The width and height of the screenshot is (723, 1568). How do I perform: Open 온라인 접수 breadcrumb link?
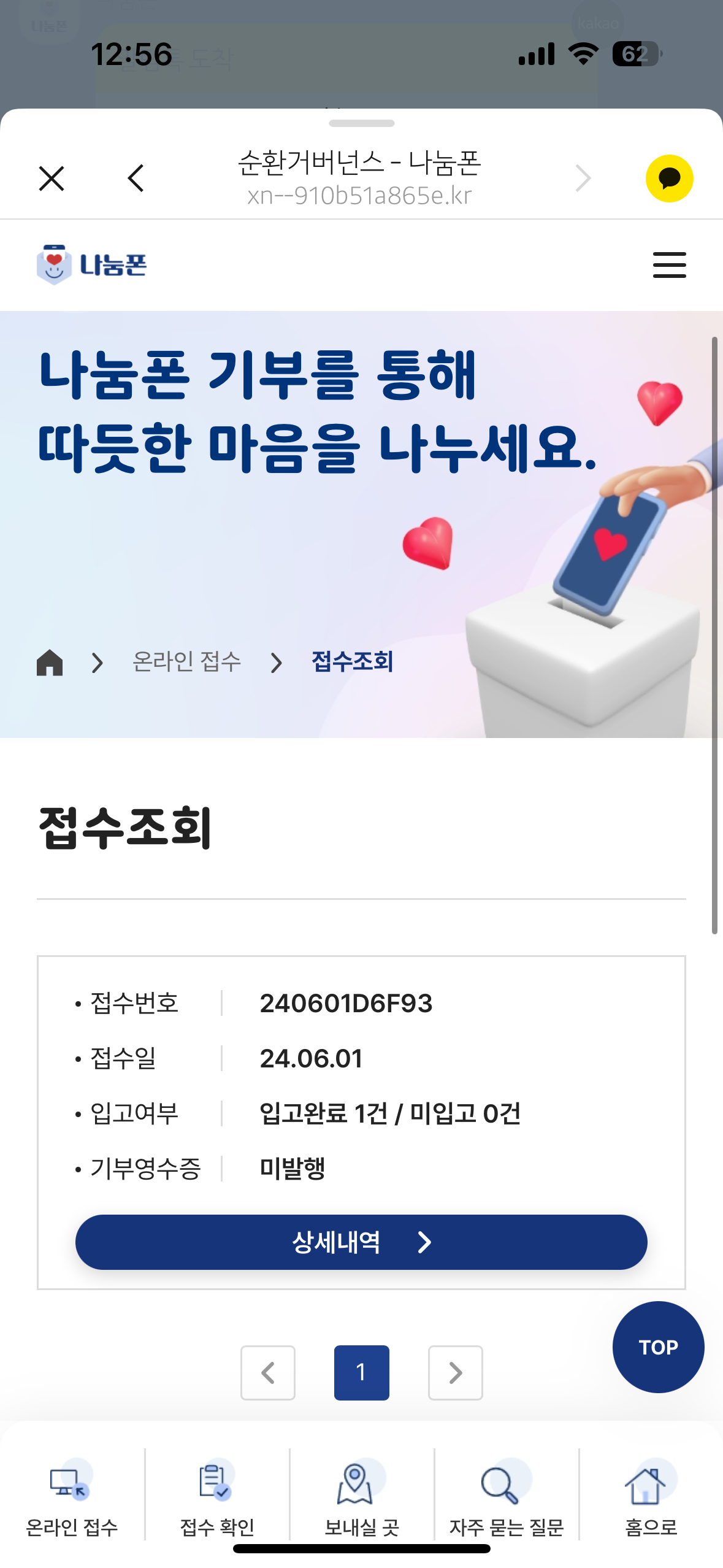[x=186, y=662]
